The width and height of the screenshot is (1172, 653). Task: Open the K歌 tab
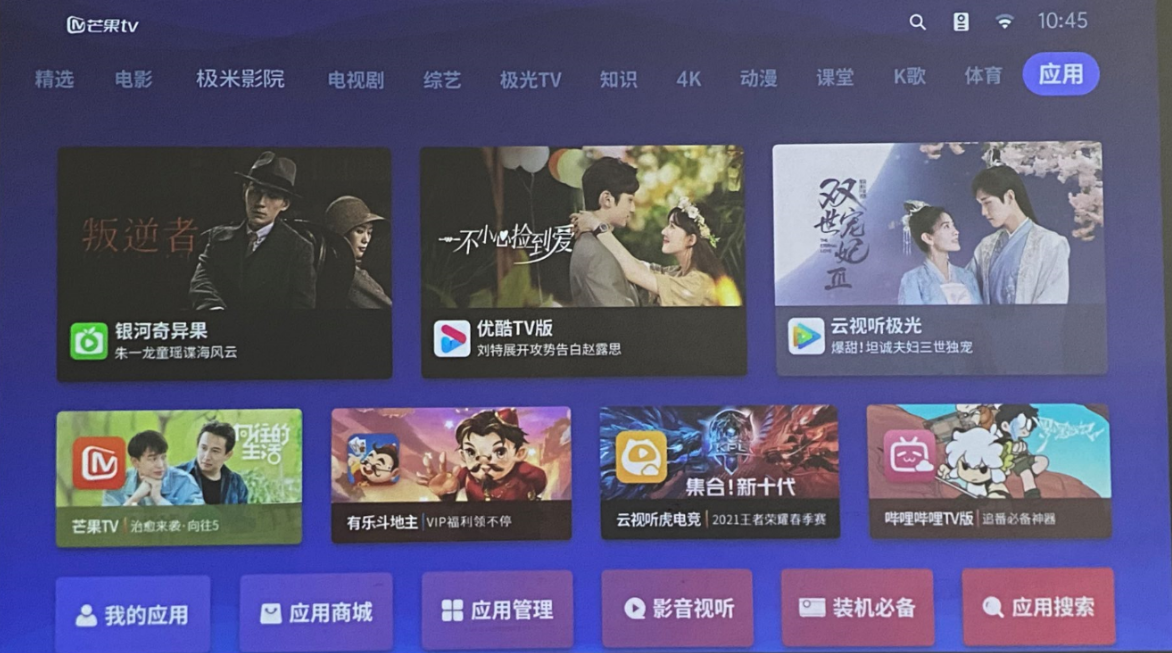(x=909, y=77)
